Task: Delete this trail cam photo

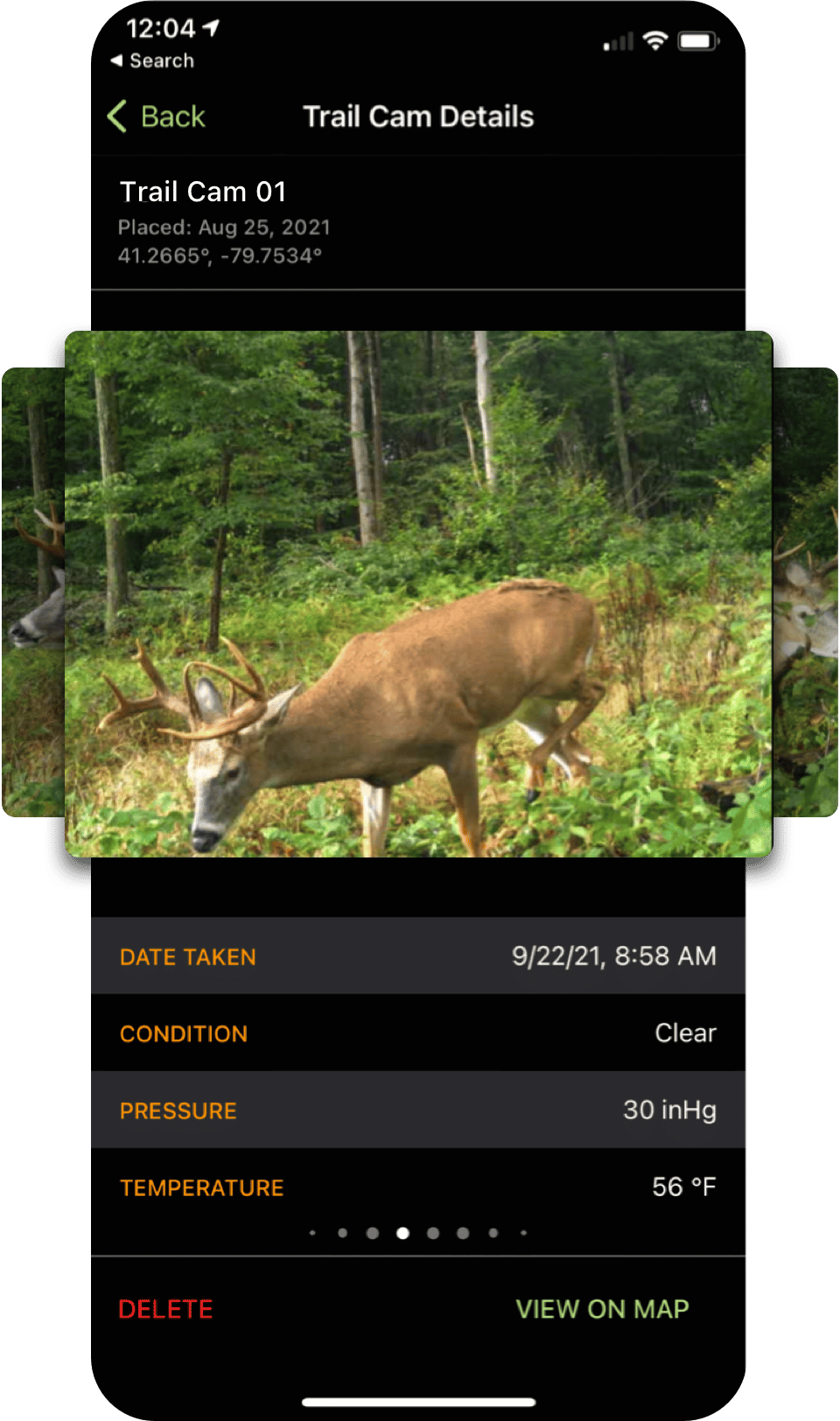Action: point(165,1309)
